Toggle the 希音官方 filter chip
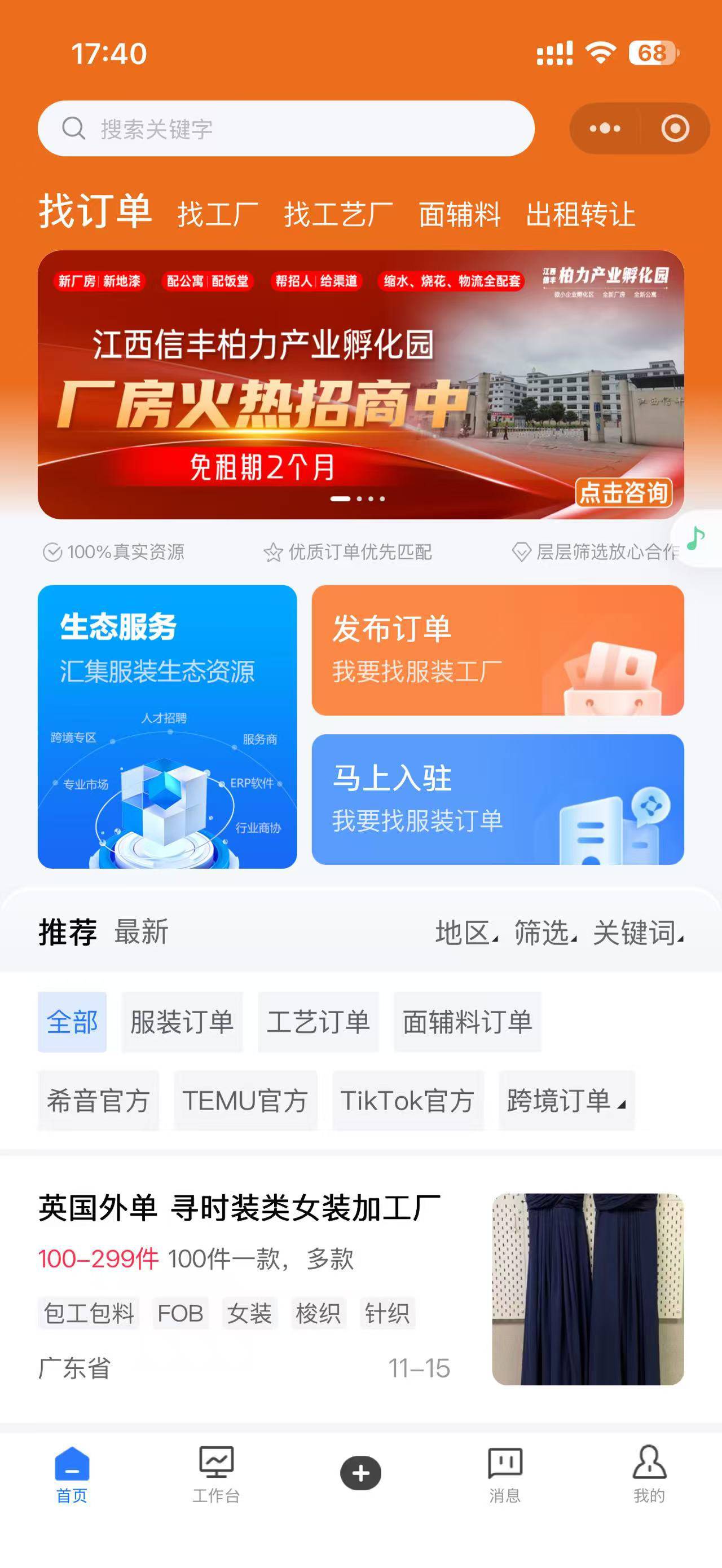This screenshot has width=722, height=1568. (x=99, y=1101)
